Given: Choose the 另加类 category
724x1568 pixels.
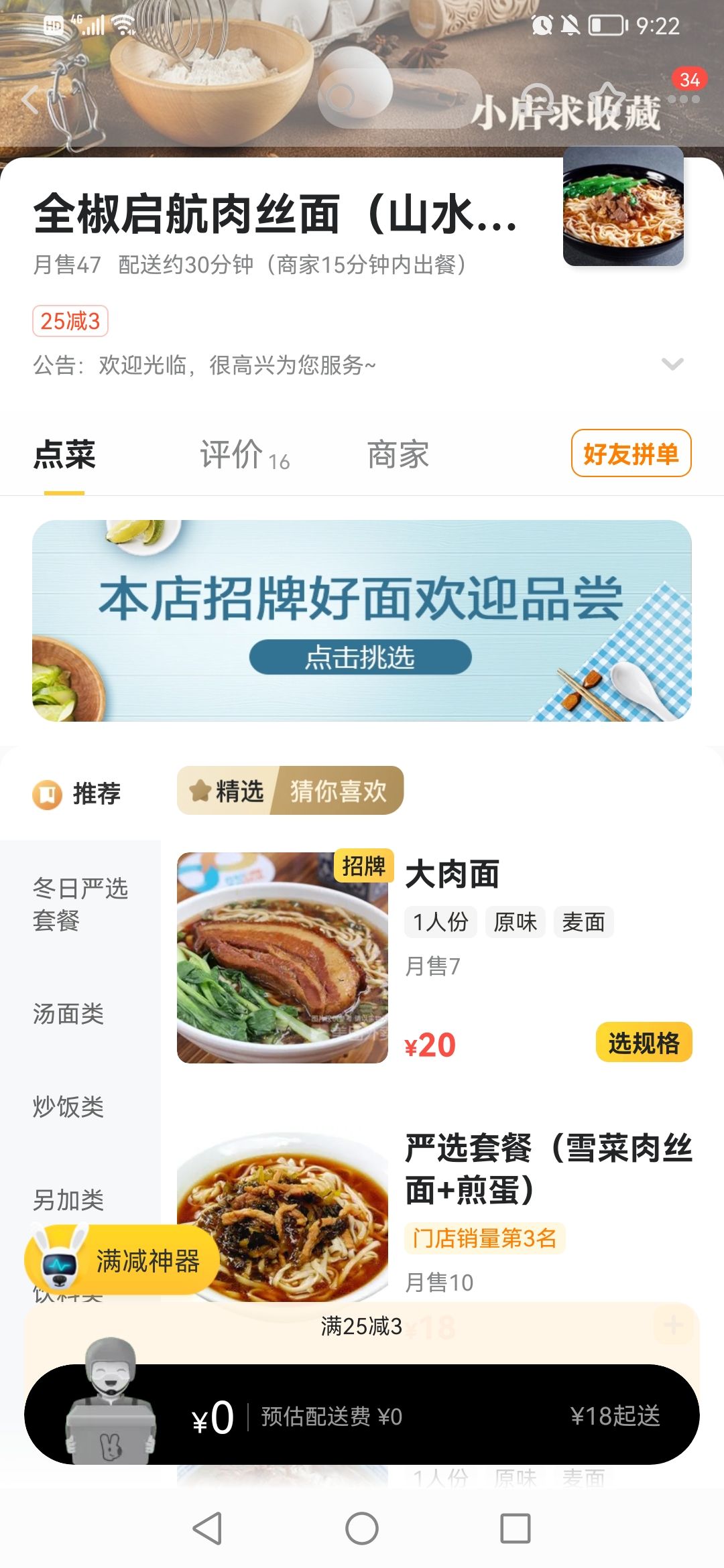Looking at the screenshot, I should tap(68, 1199).
